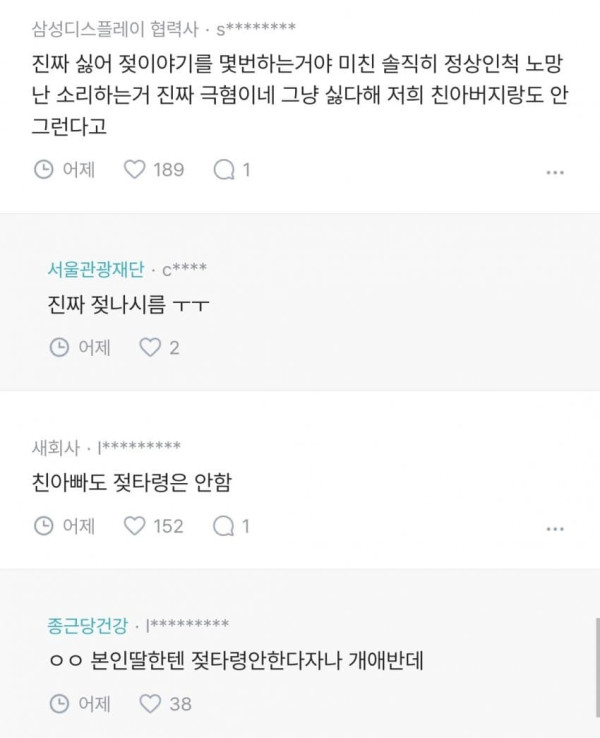Open more options for the 새회사 comment
Viewport: 600px width, 738px height.
coord(555,529)
